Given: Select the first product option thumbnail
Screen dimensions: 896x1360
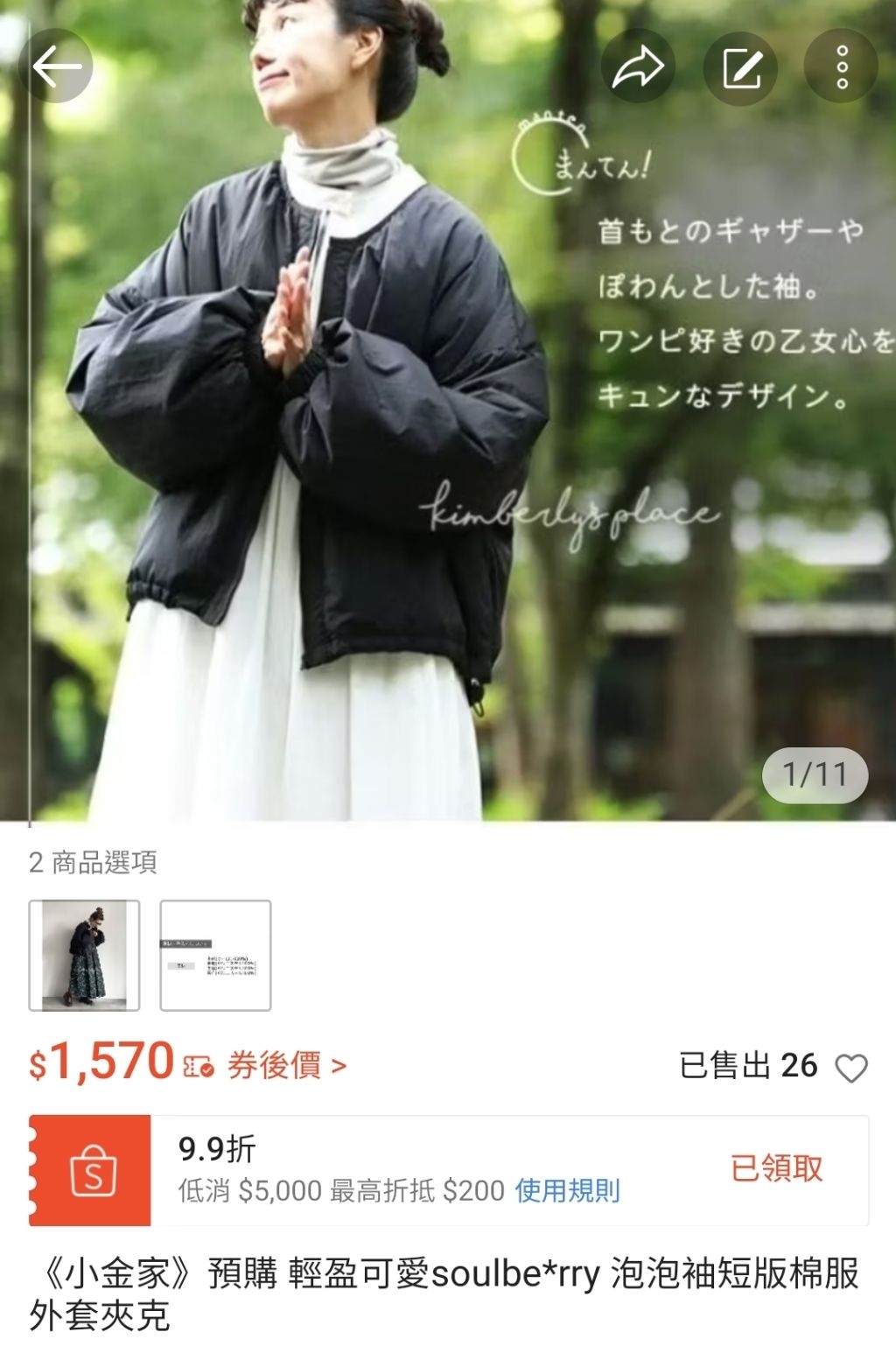Looking at the screenshot, I should 84,955.
